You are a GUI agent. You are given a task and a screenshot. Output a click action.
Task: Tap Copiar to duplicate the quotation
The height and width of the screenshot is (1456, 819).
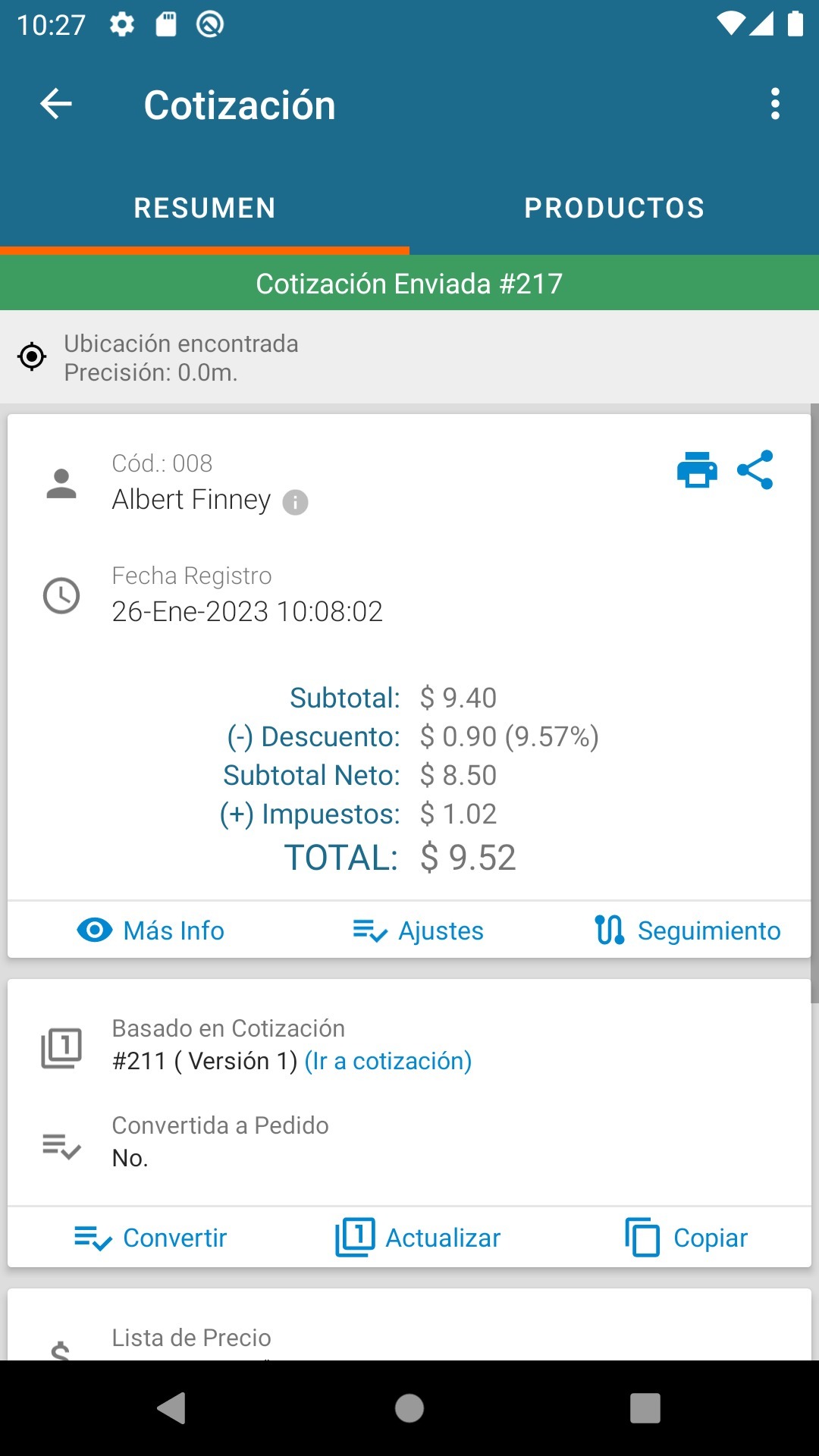tap(686, 1238)
